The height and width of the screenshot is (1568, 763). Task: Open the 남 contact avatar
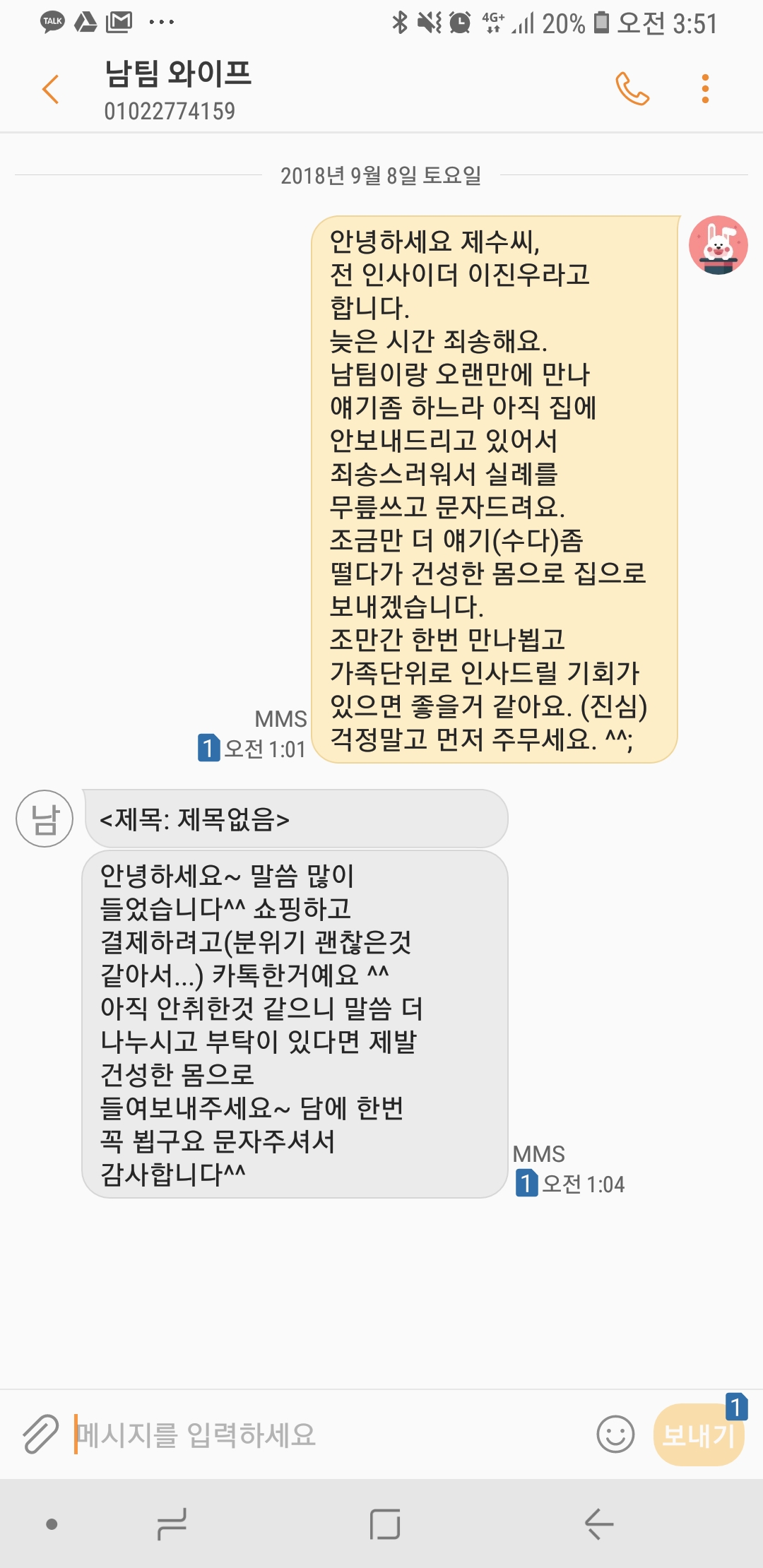(x=45, y=819)
